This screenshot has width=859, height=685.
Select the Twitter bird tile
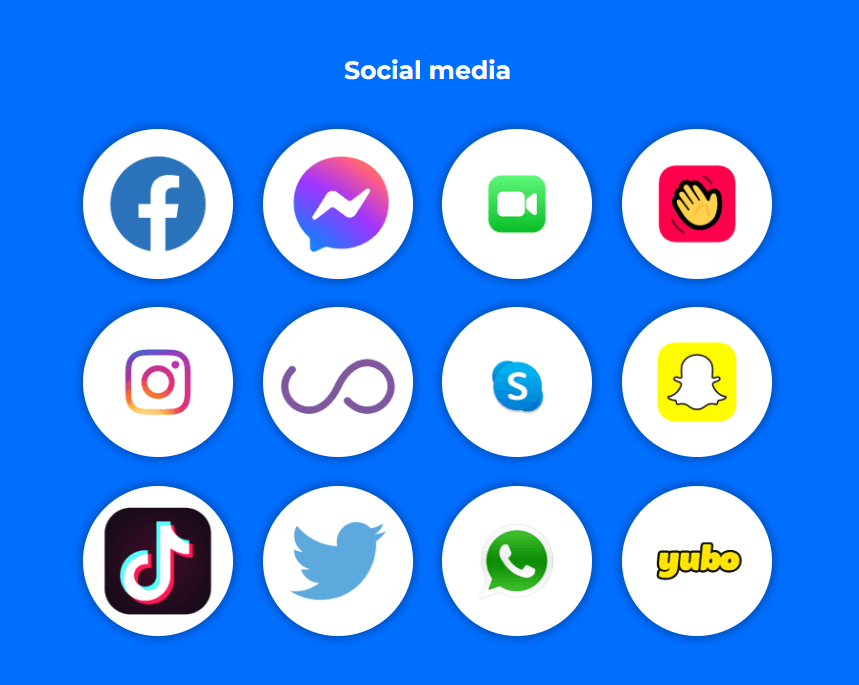click(338, 561)
